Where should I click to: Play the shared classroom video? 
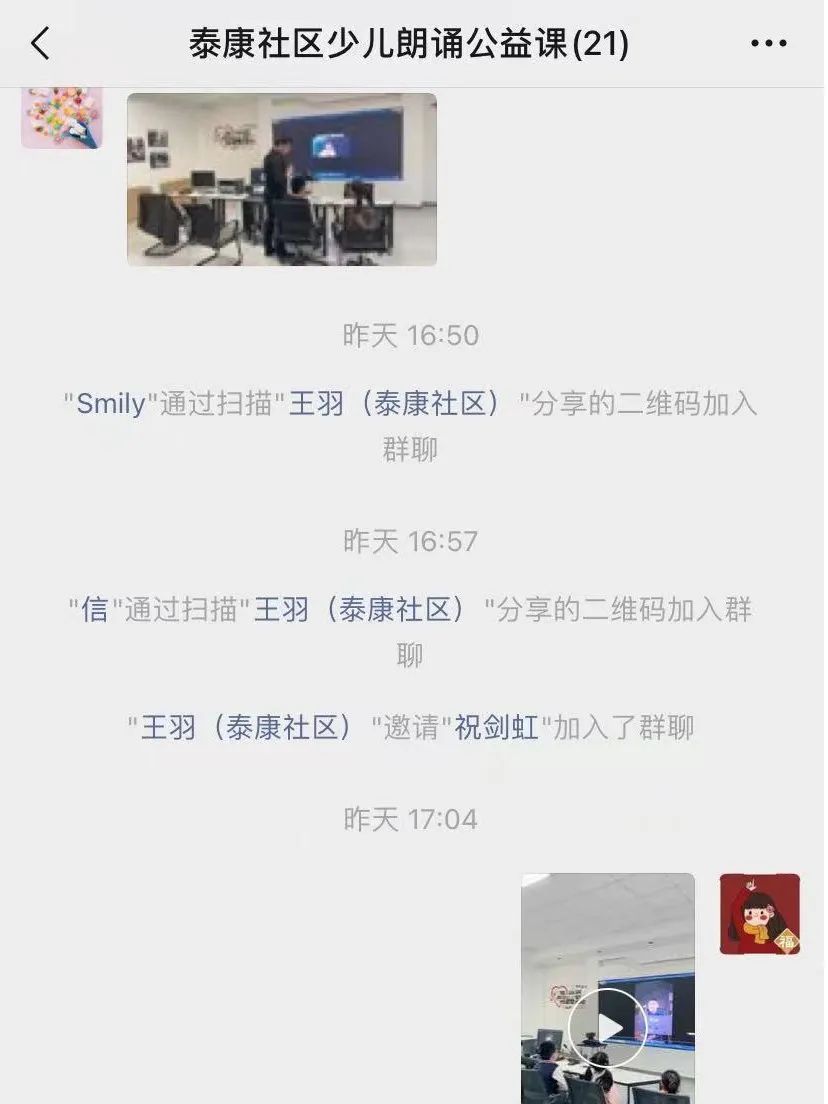pos(607,1026)
